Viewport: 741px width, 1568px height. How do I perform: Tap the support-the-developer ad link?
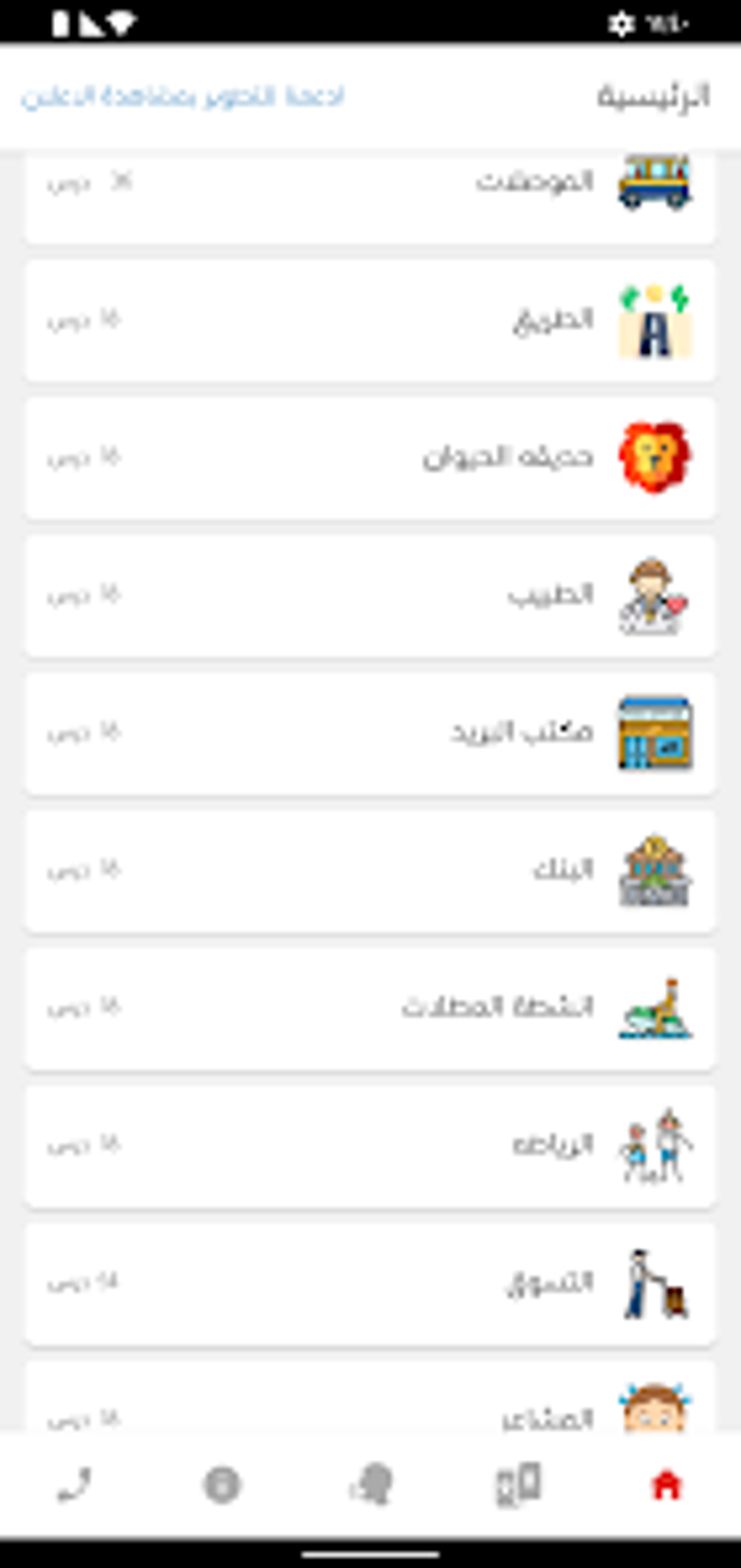click(182, 96)
